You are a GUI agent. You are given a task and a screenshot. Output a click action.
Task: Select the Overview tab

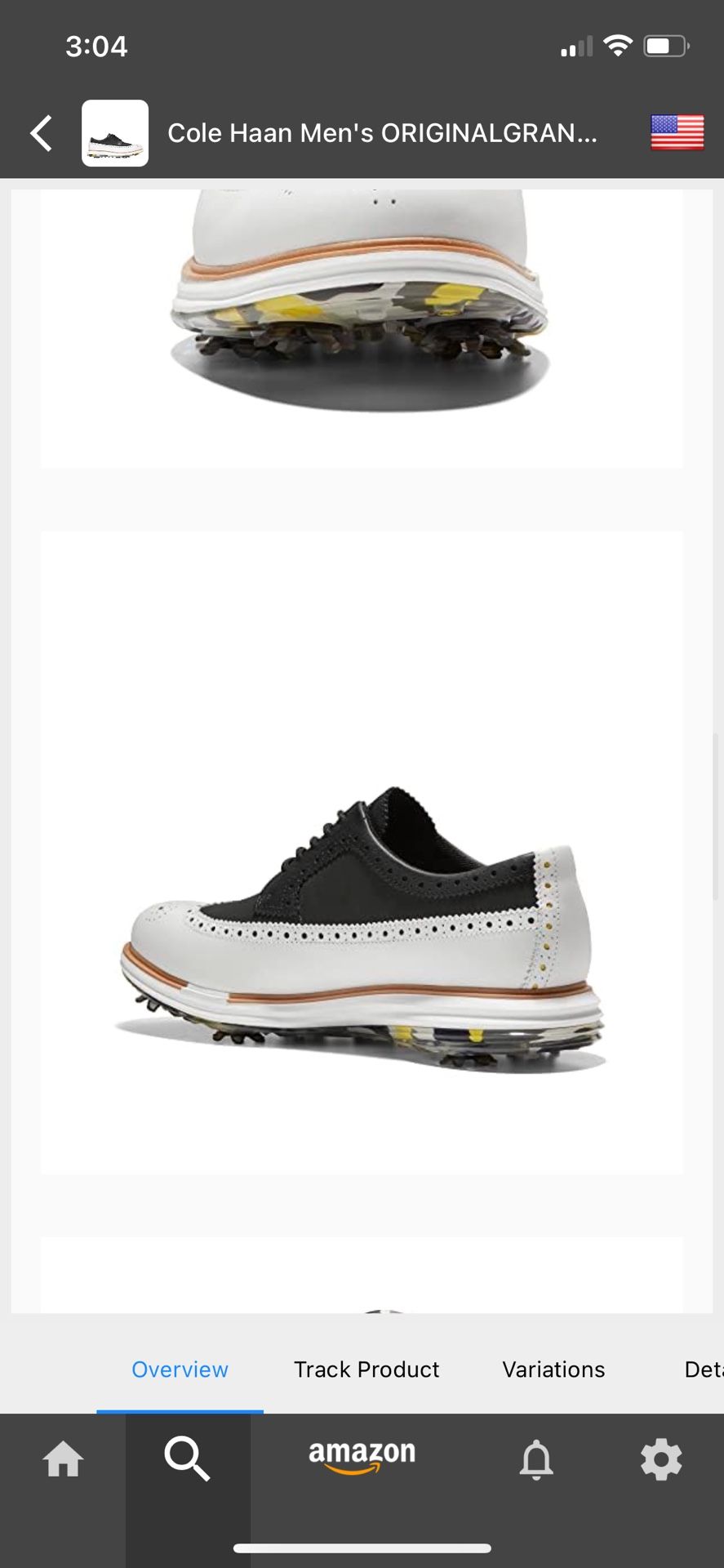180,1370
